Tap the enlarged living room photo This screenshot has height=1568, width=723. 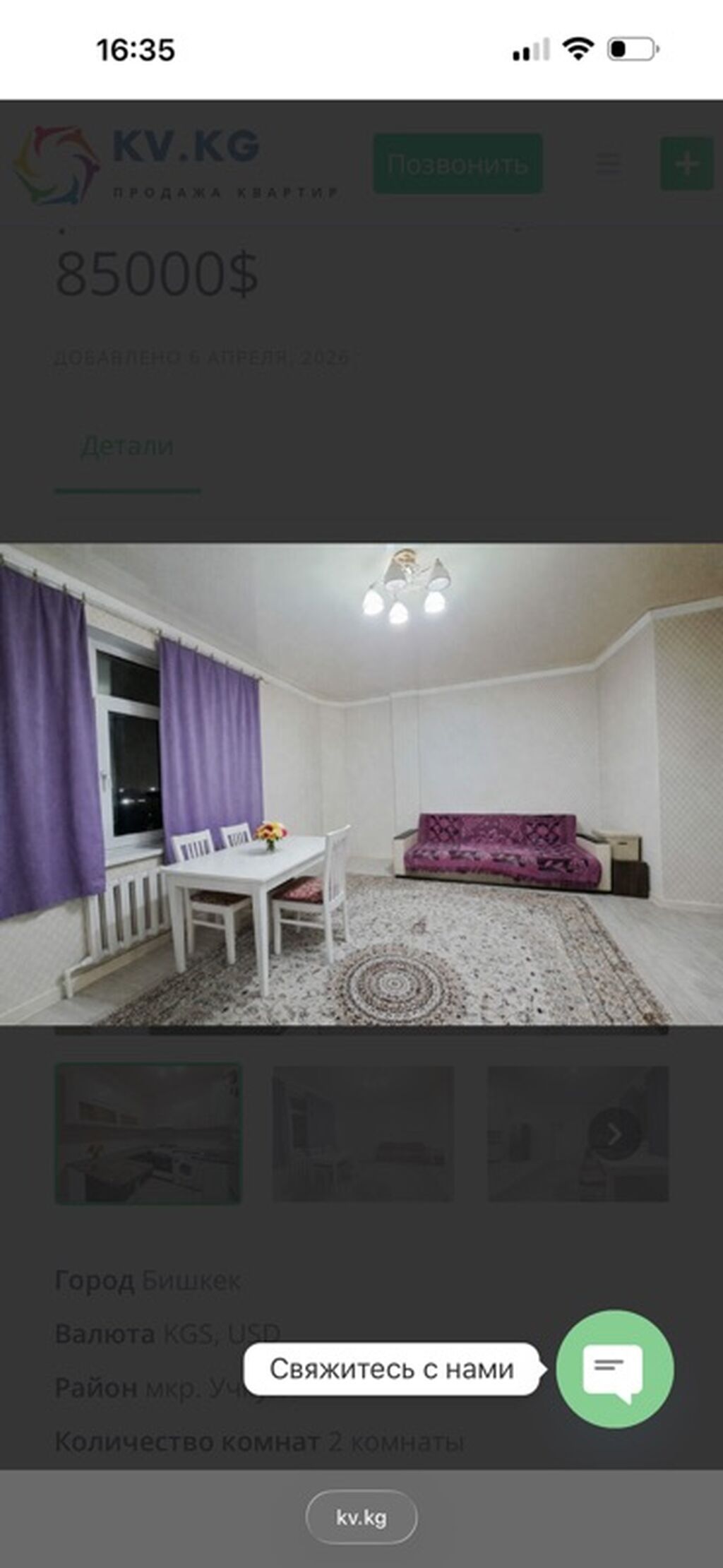361,784
